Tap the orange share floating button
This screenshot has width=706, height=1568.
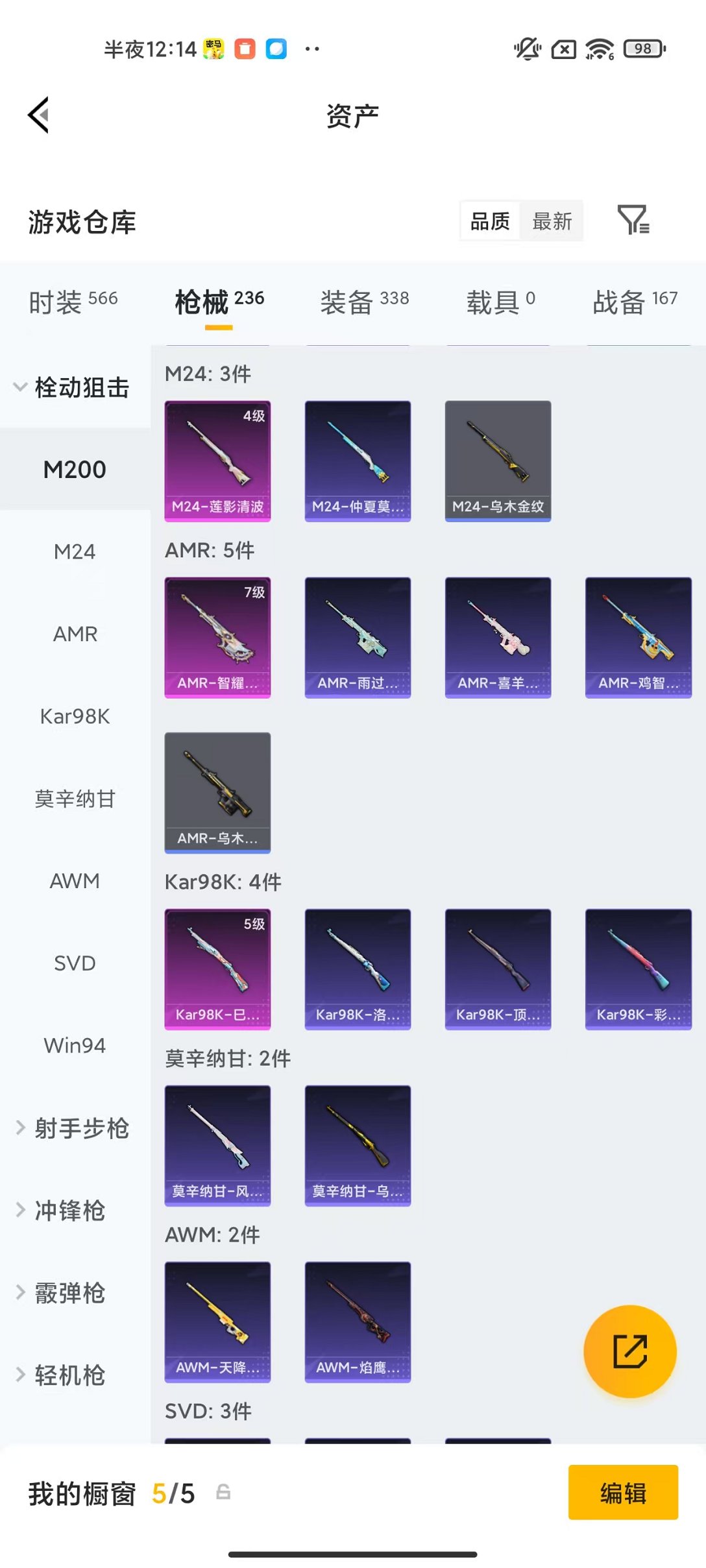tap(629, 1351)
